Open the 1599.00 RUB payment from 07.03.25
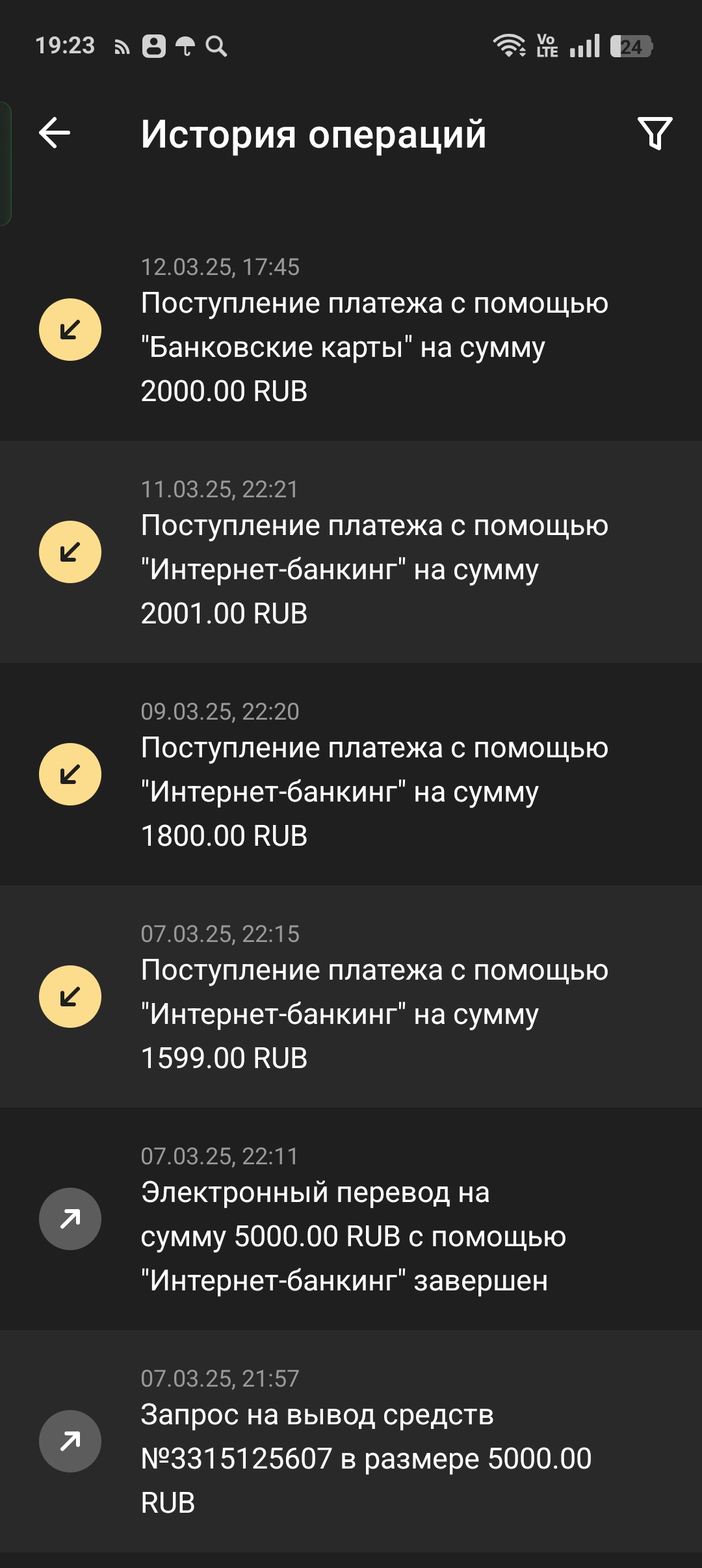This screenshot has height=1568, width=702. (x=351, y=997)
